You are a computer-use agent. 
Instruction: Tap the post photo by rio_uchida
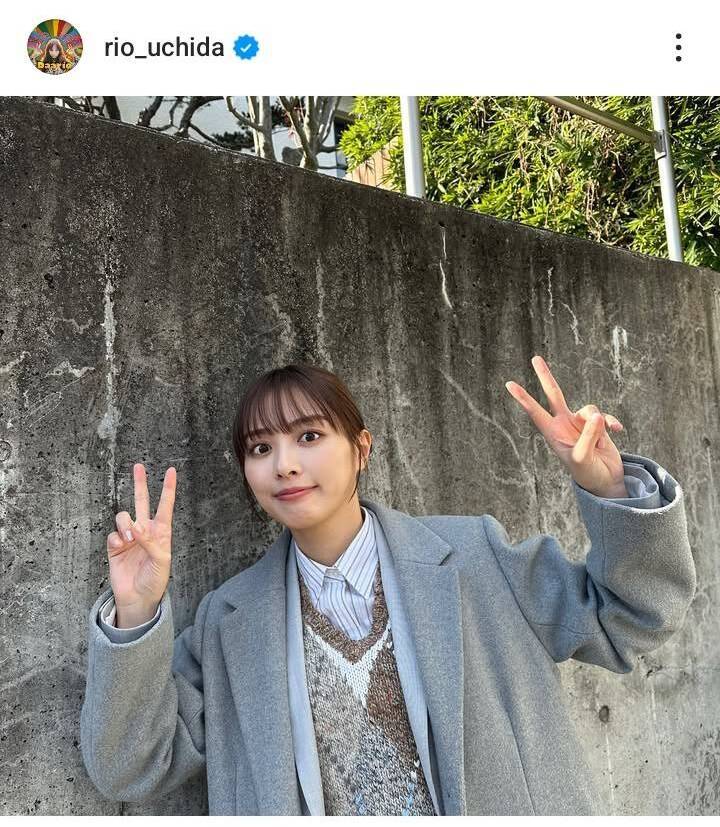click(360, 460)
